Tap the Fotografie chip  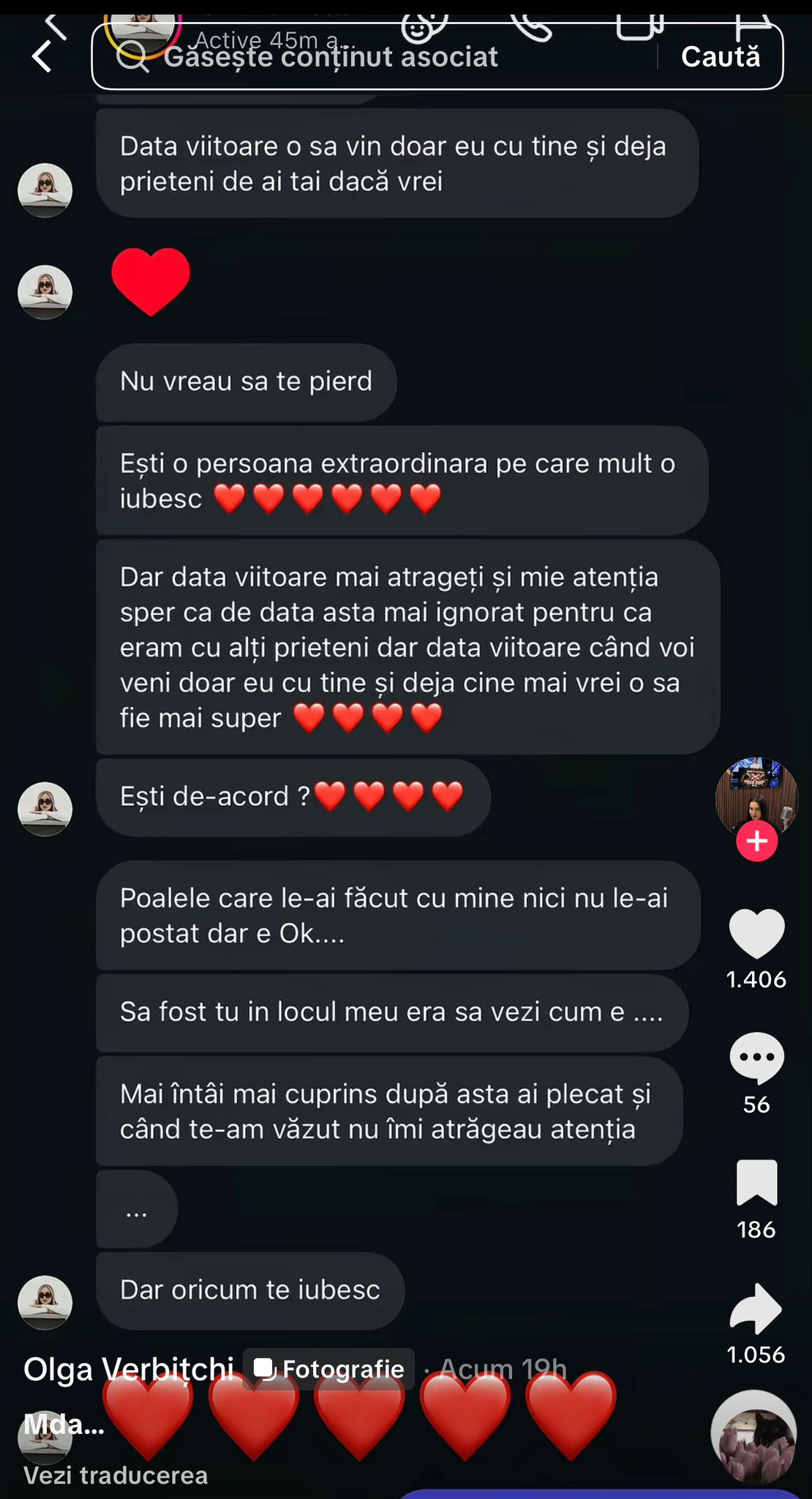pos(328,1369)
